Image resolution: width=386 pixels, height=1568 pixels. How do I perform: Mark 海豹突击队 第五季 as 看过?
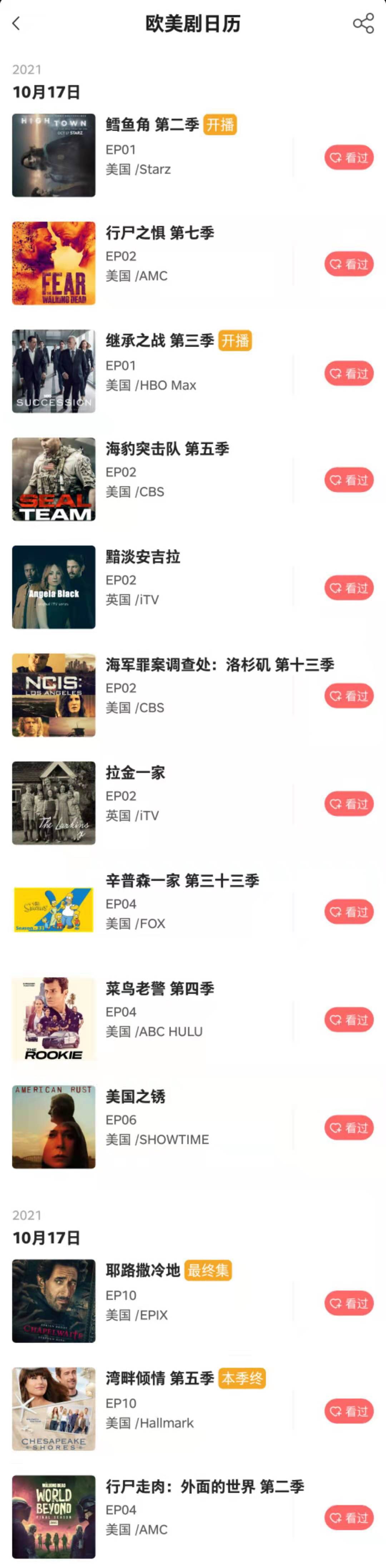point(348,480)
